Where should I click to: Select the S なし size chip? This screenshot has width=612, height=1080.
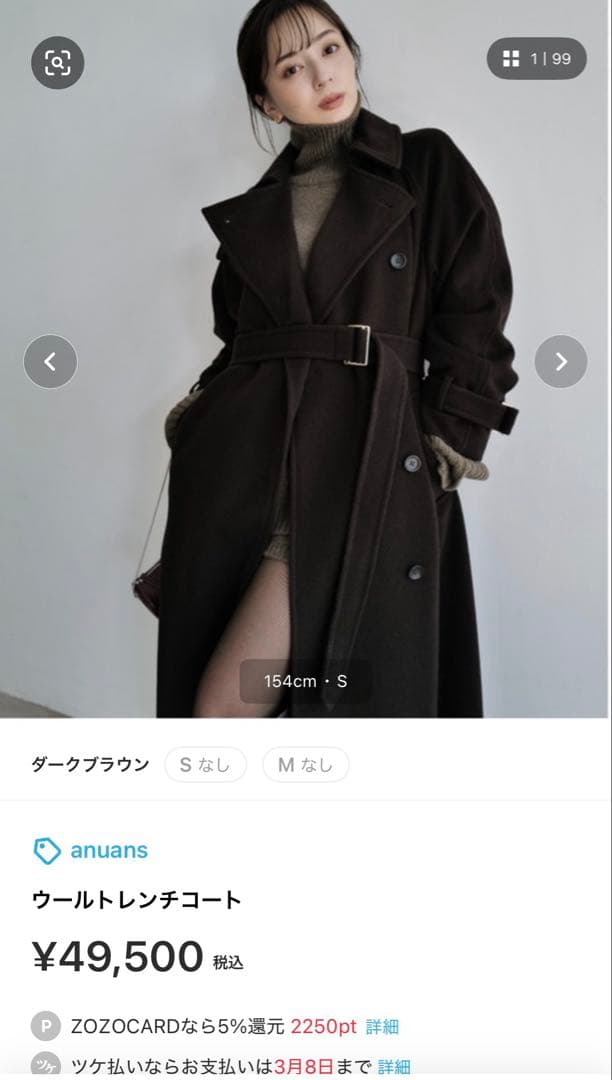(205, 765)
